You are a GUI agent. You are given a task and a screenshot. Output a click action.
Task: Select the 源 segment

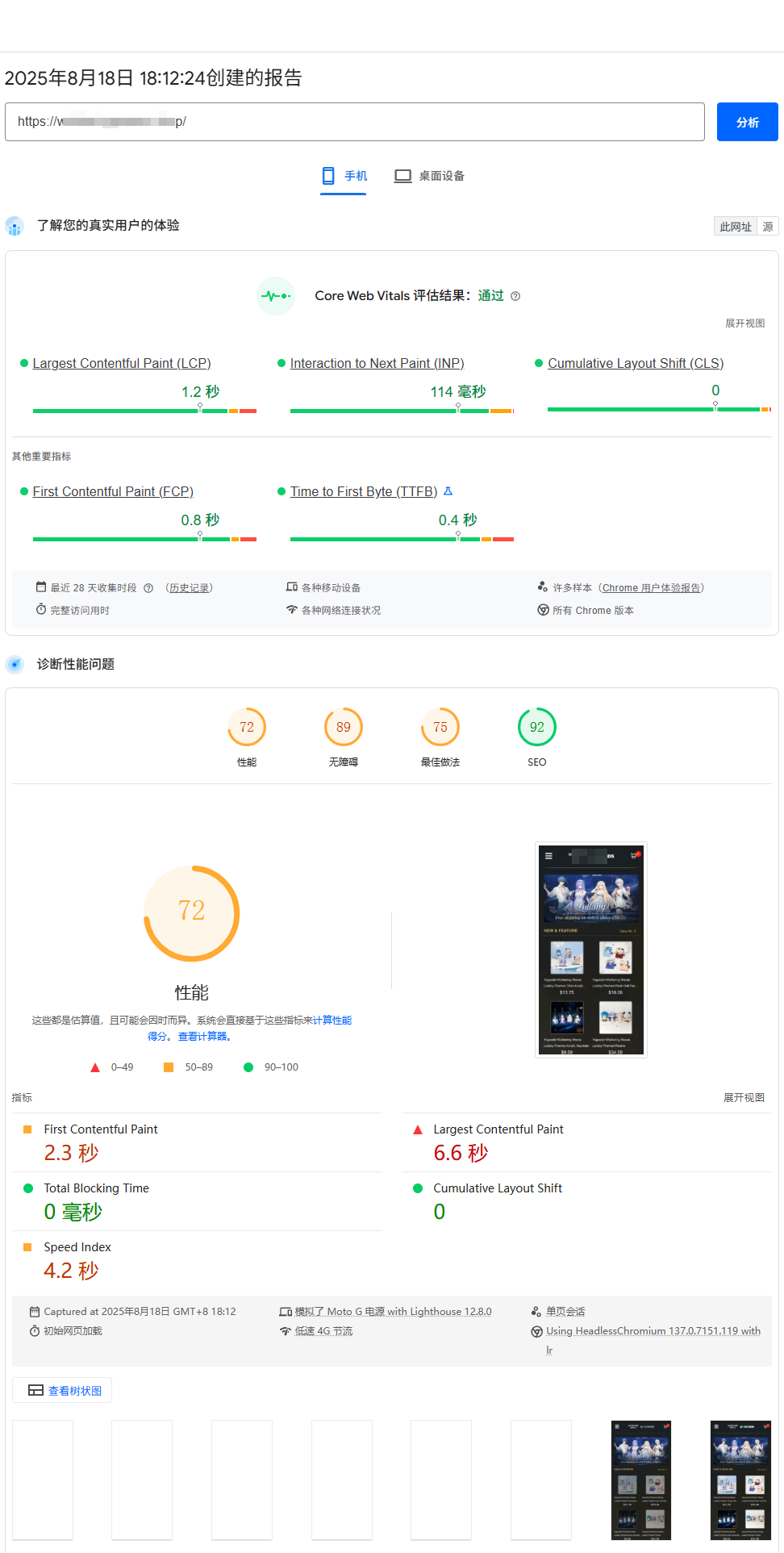(768, 227)
